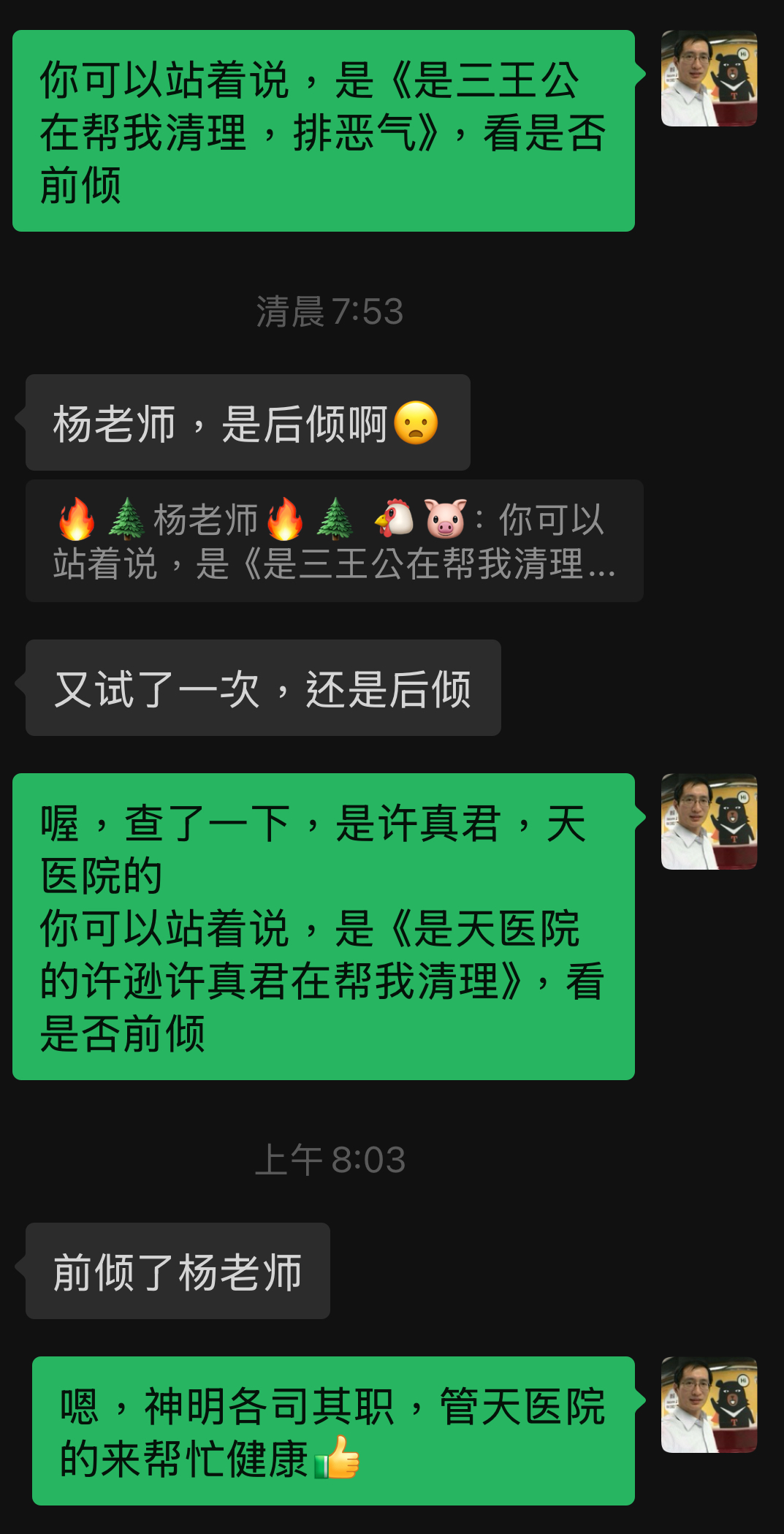Image resolution: width=784 pixels, height=1534 pixels.
Task: Open the quoted reply starting 杨老师：你可以站着说
Action: (x=334, y=541)
